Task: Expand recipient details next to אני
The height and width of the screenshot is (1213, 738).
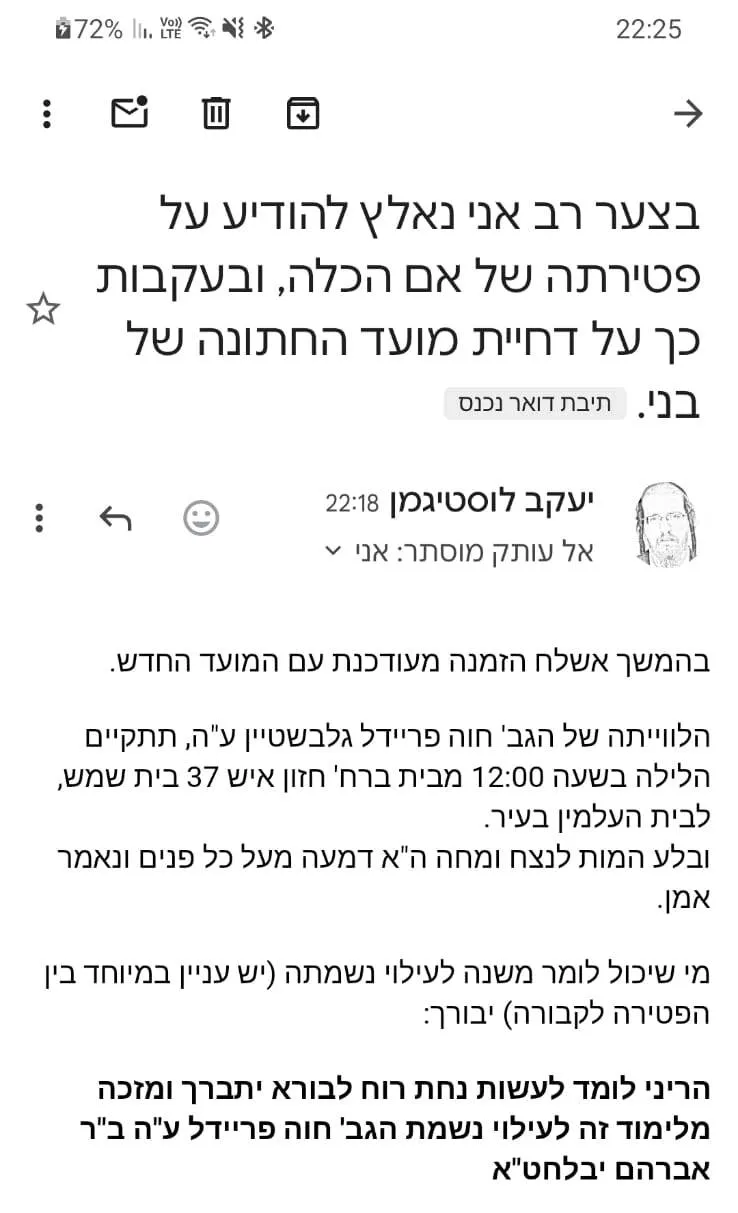Action: coord(334,552)
